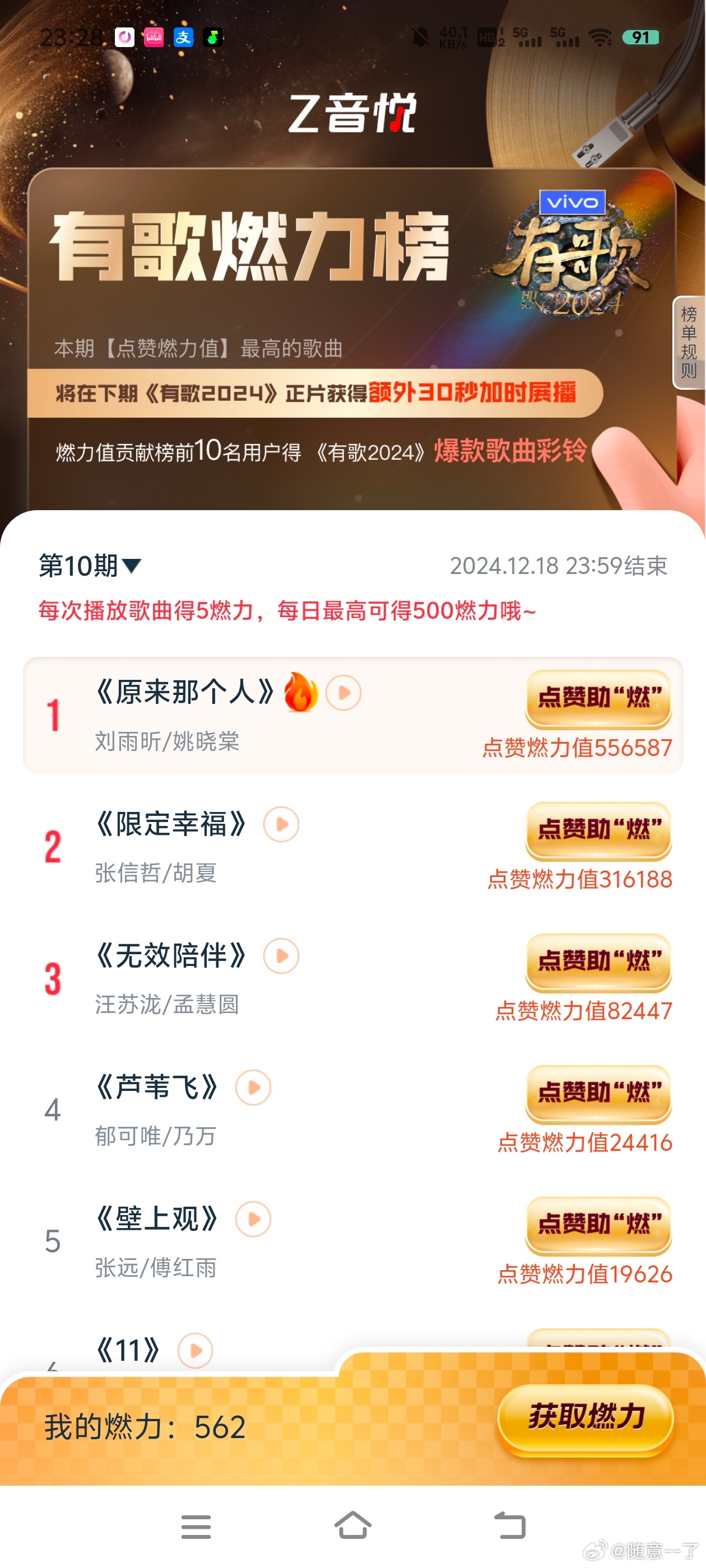The width and height of the screenshot is (706, 1568).
Task: Play the song 《11》
Action: (x=195, y=1350)
